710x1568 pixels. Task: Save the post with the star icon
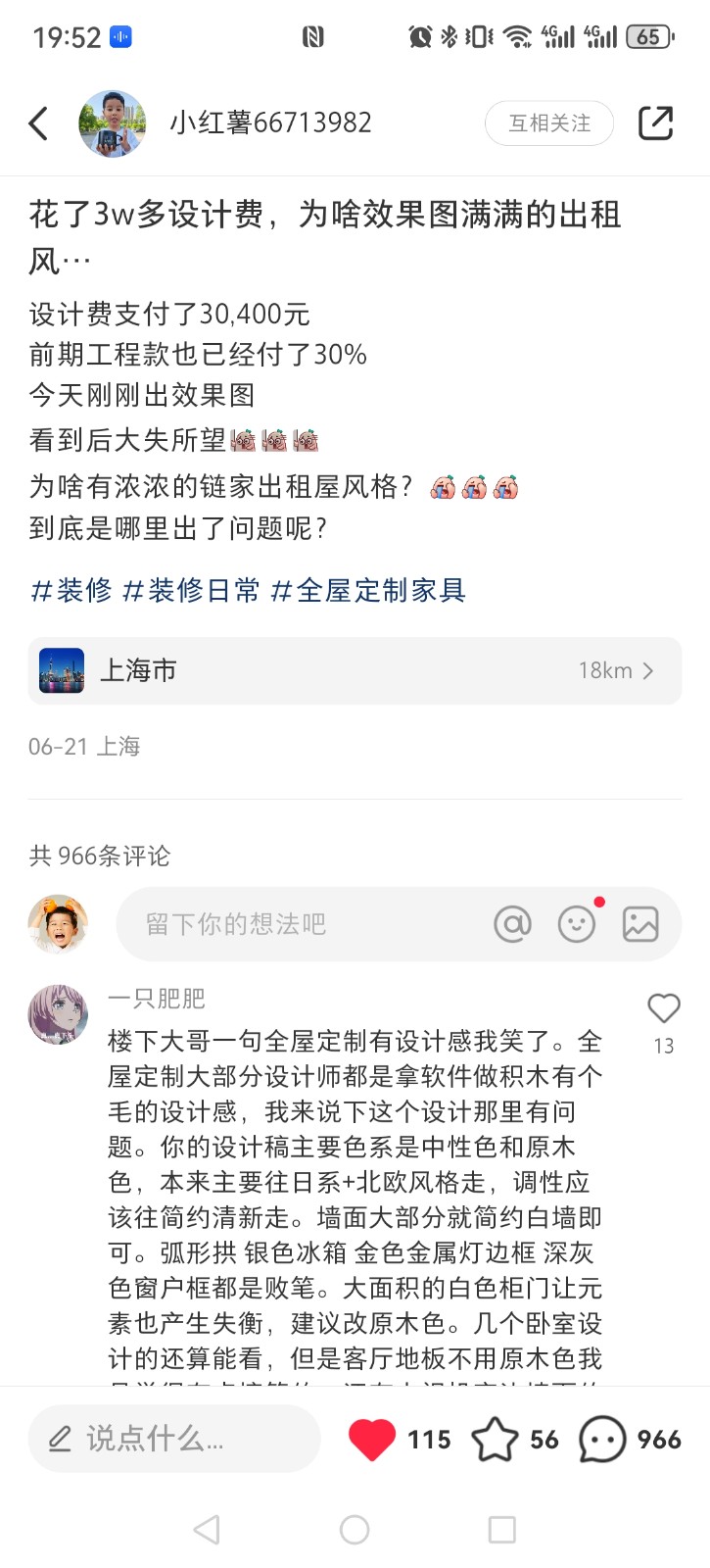click(495, 1439)
